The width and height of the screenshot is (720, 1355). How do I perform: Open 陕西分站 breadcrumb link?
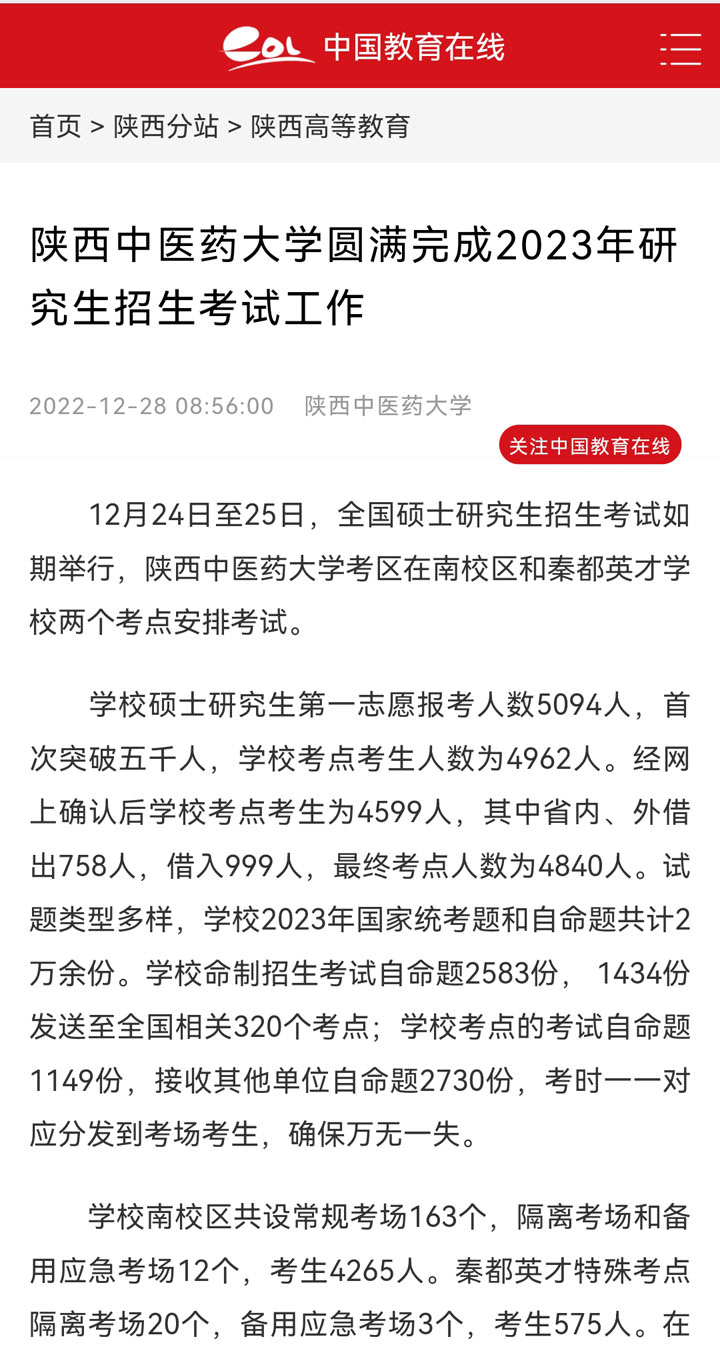point(166,127)
